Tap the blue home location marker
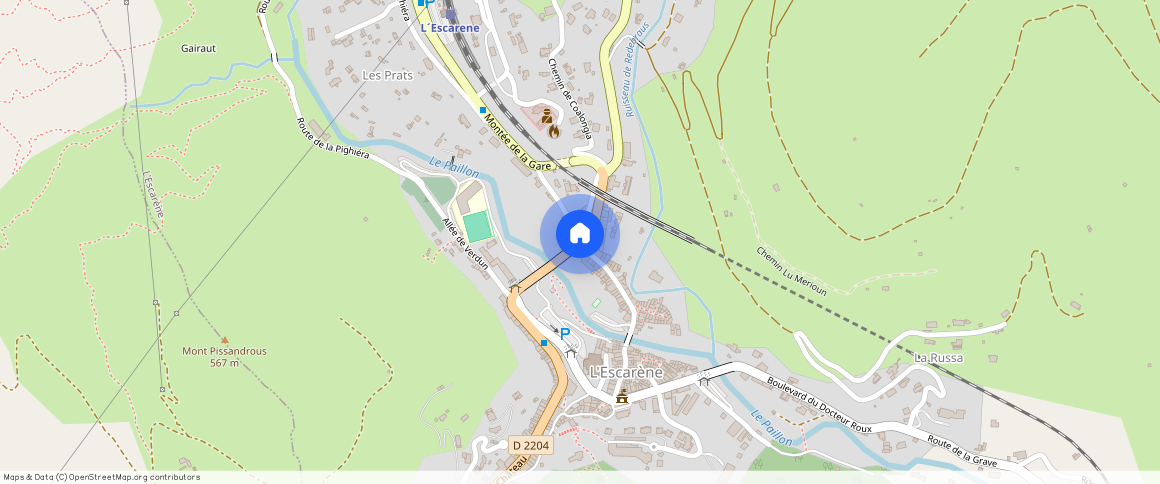1160x484 pixels. click(x=580, y=234)
